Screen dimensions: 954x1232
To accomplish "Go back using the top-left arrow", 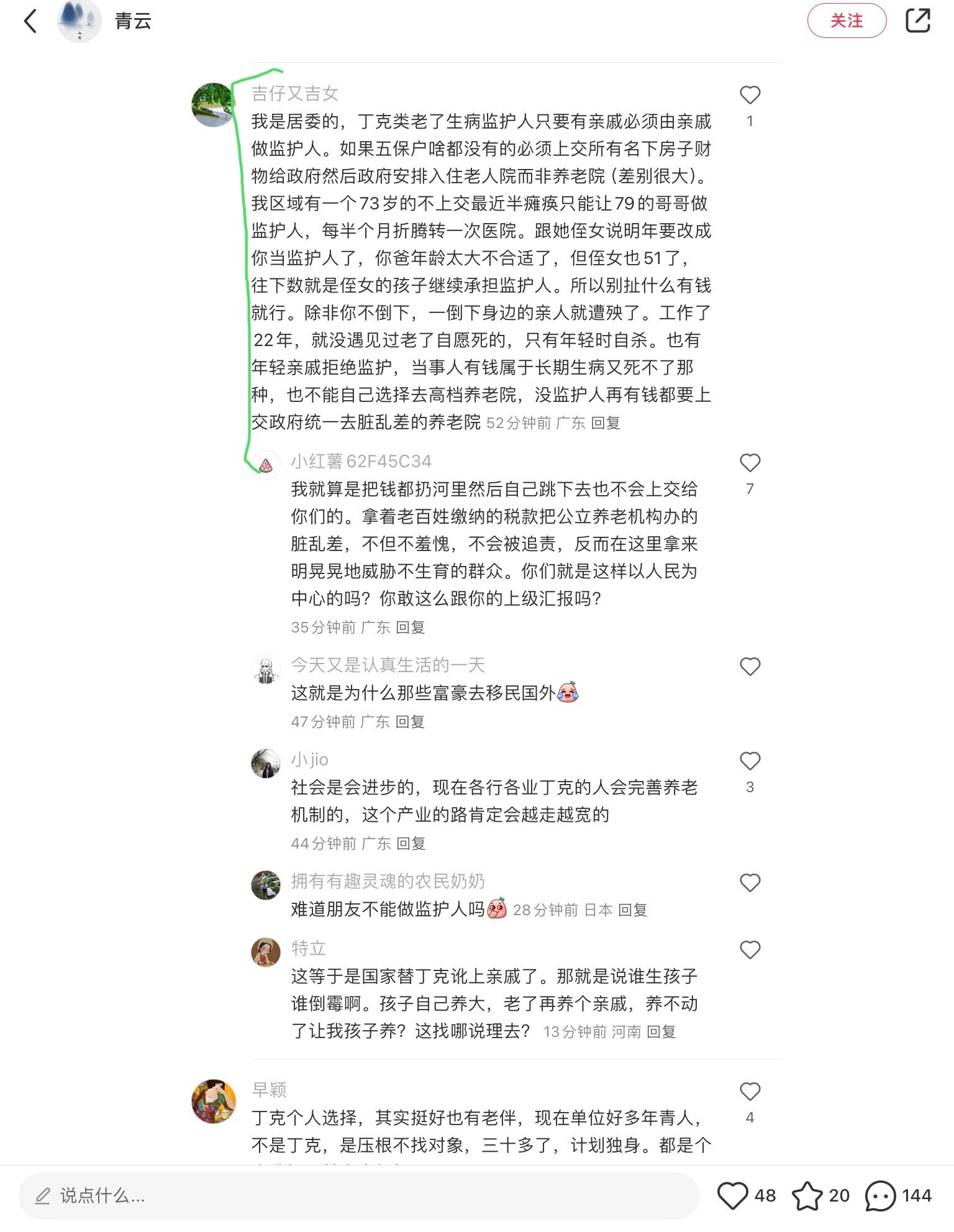I will pyautogui.click(x=30, y=21).
